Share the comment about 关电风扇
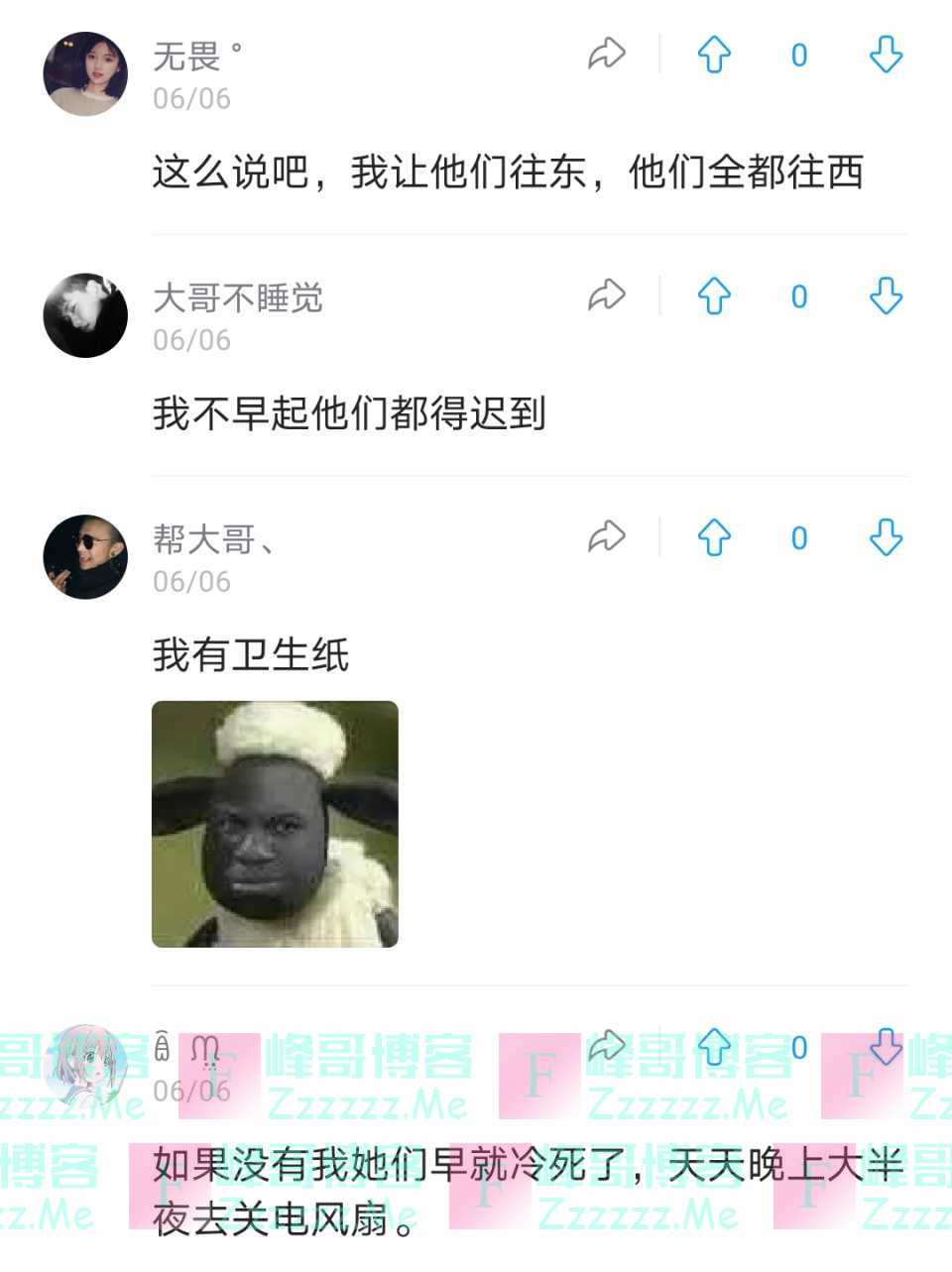Image resolution: width=952 pixels, height=1272 pixels. 606,1047
